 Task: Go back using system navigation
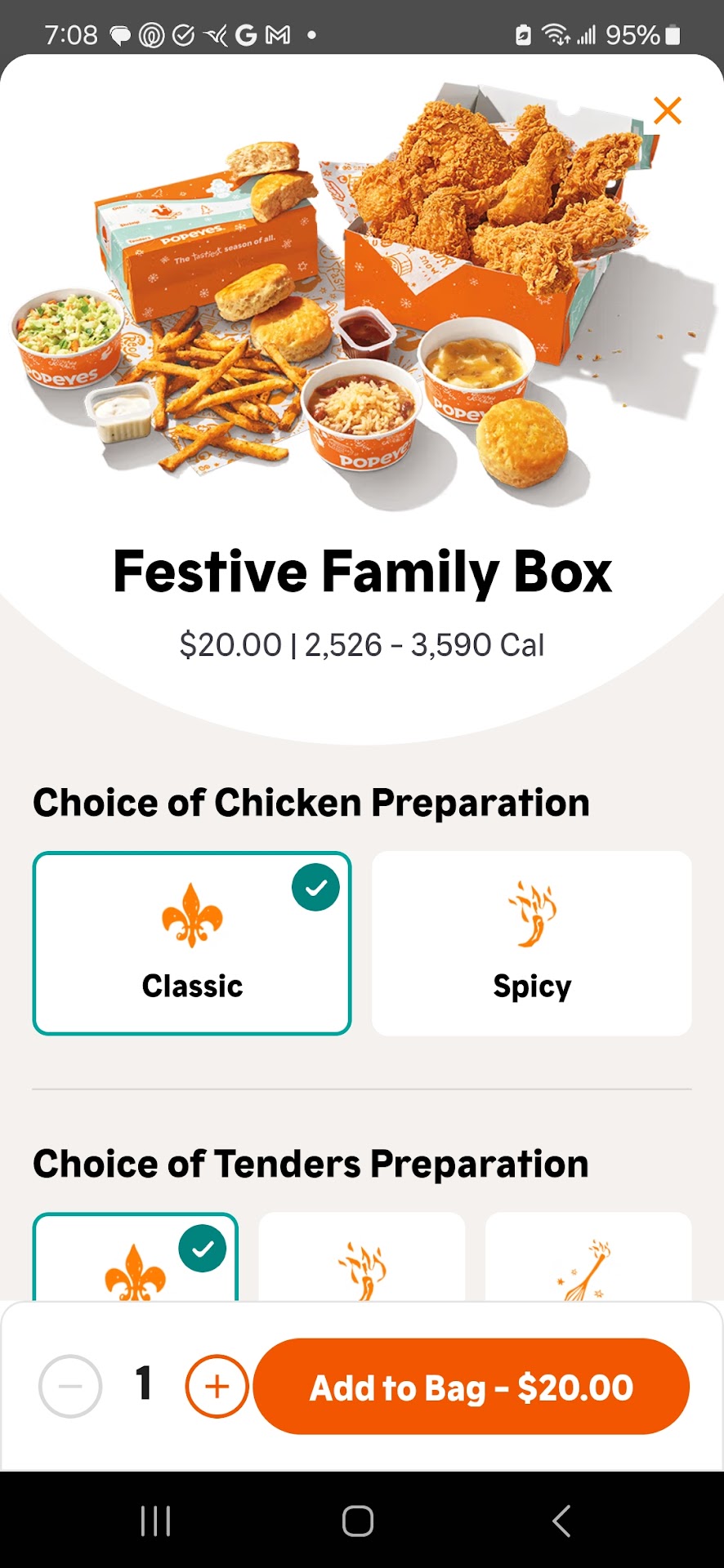pyautogui.click(x=561, y=1521)
